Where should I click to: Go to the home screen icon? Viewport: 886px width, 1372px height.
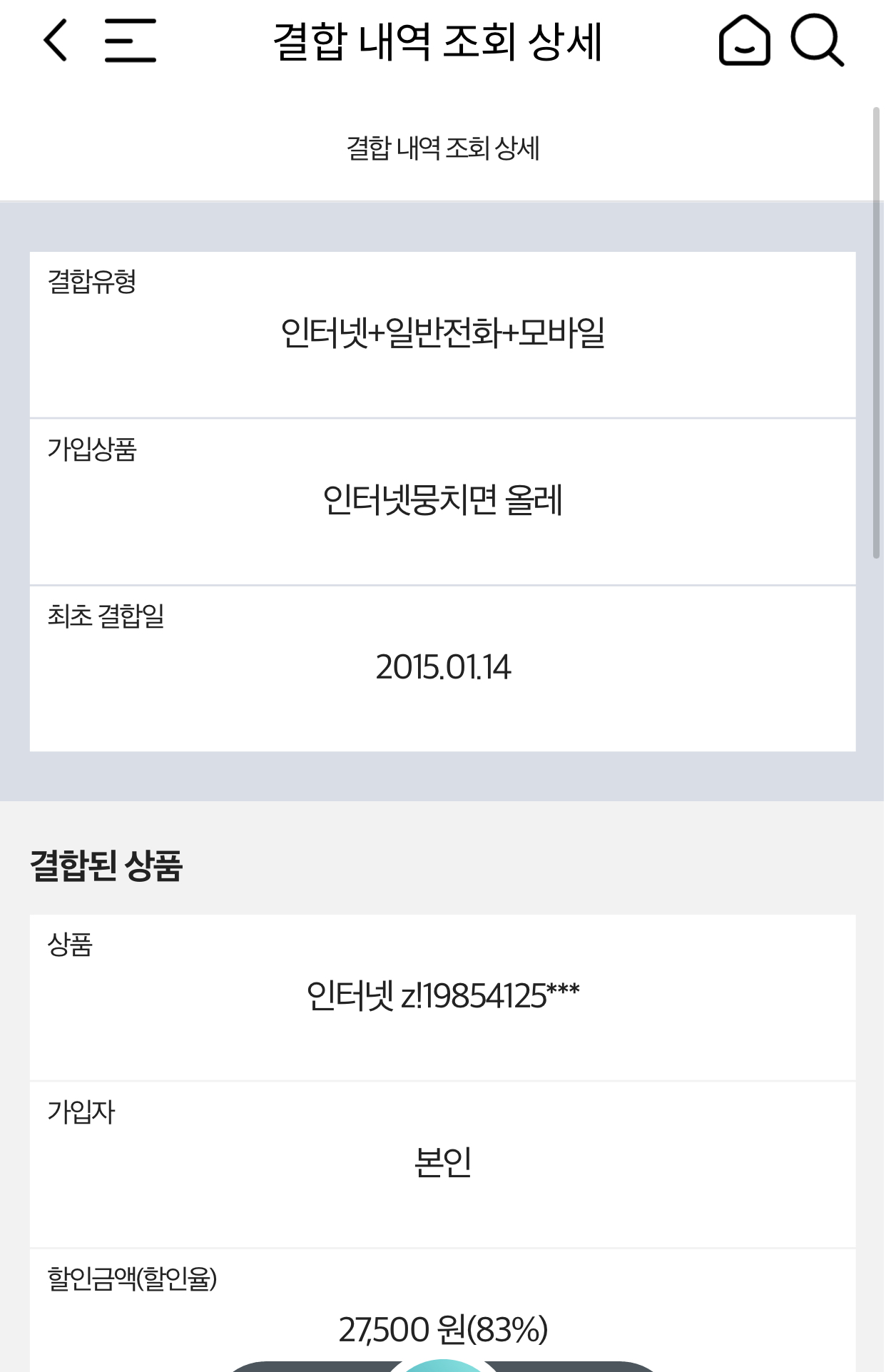744,41
